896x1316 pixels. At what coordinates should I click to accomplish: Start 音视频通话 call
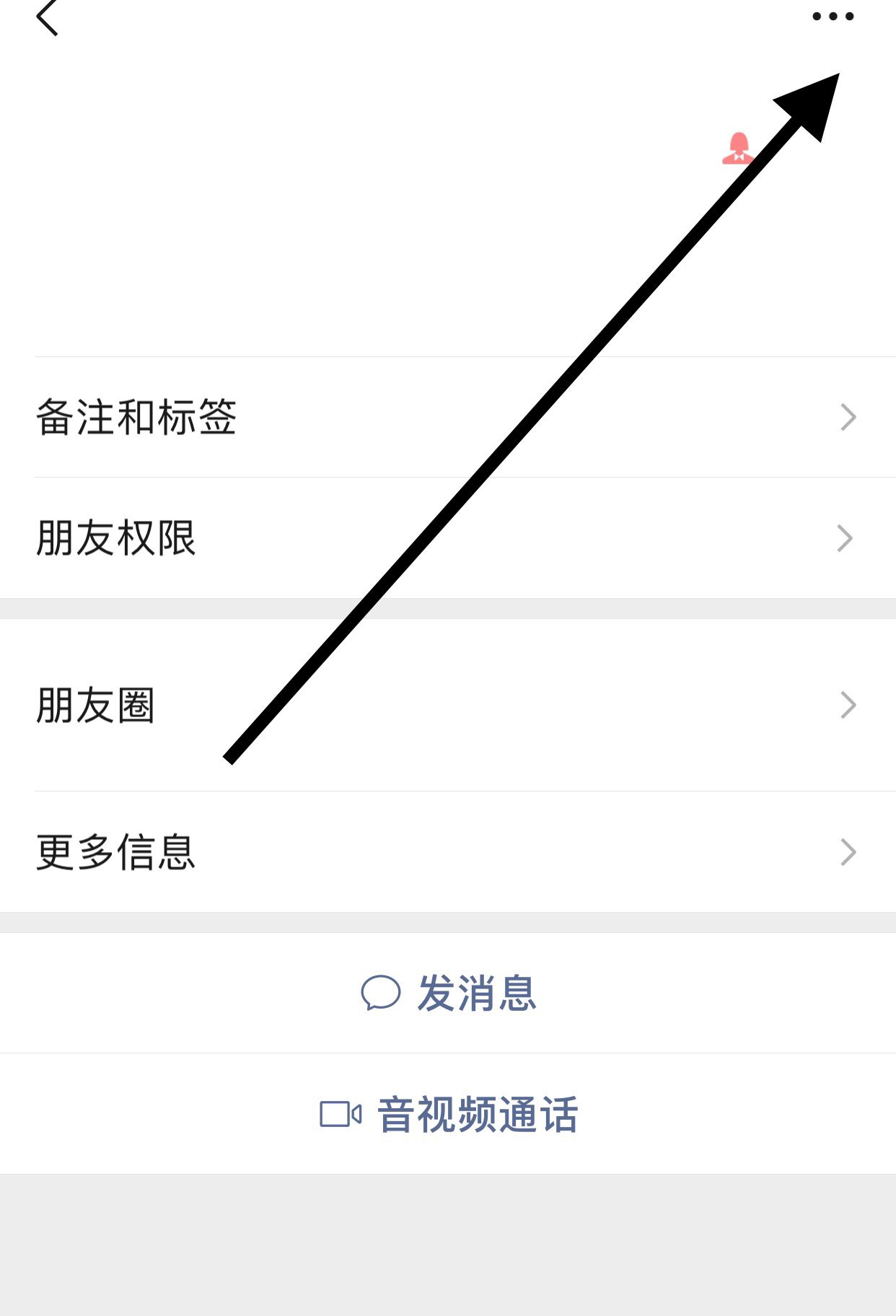point(449,1114)
